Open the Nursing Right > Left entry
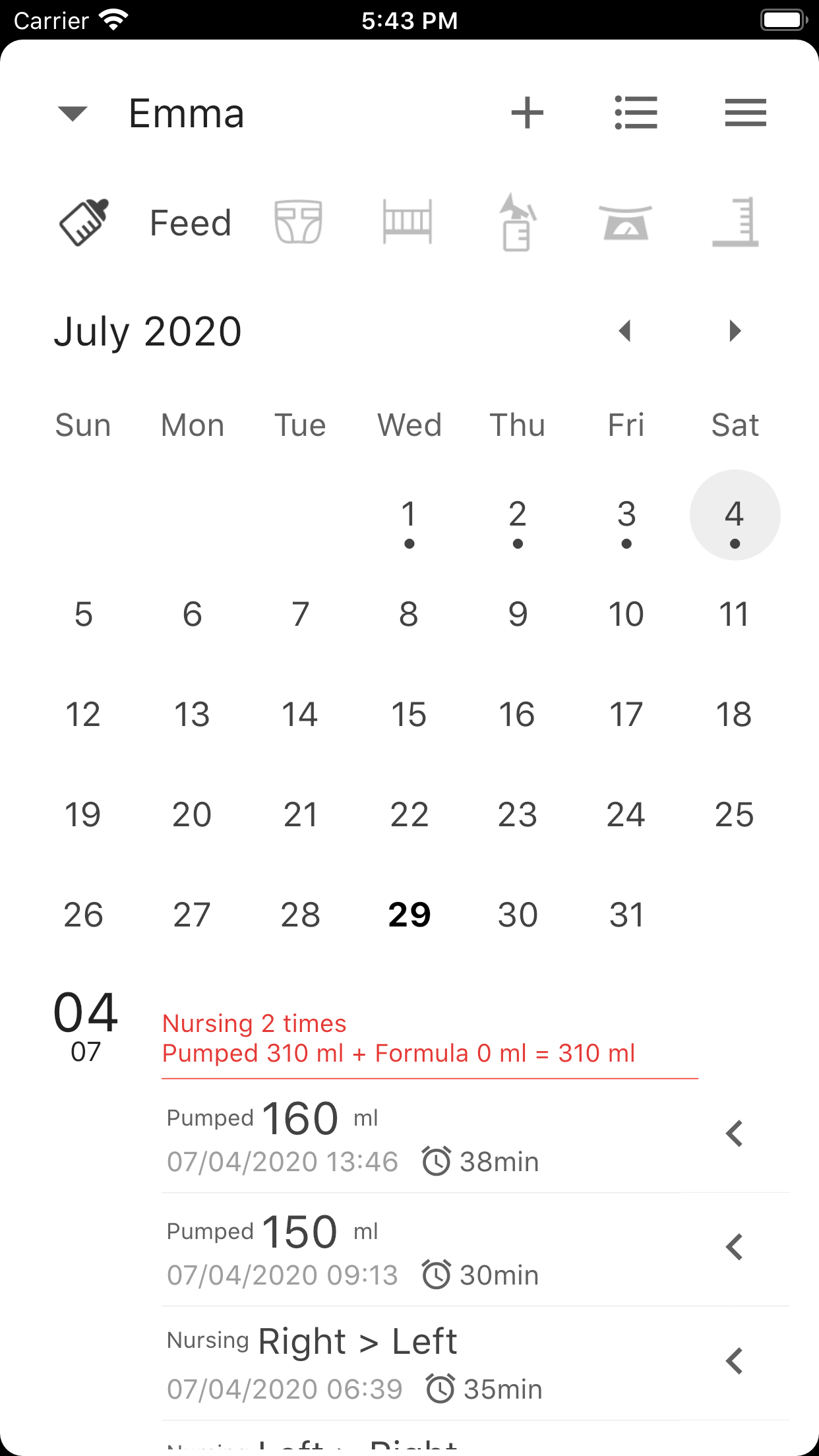The image size is (819, 1456). pos(475,1364)
